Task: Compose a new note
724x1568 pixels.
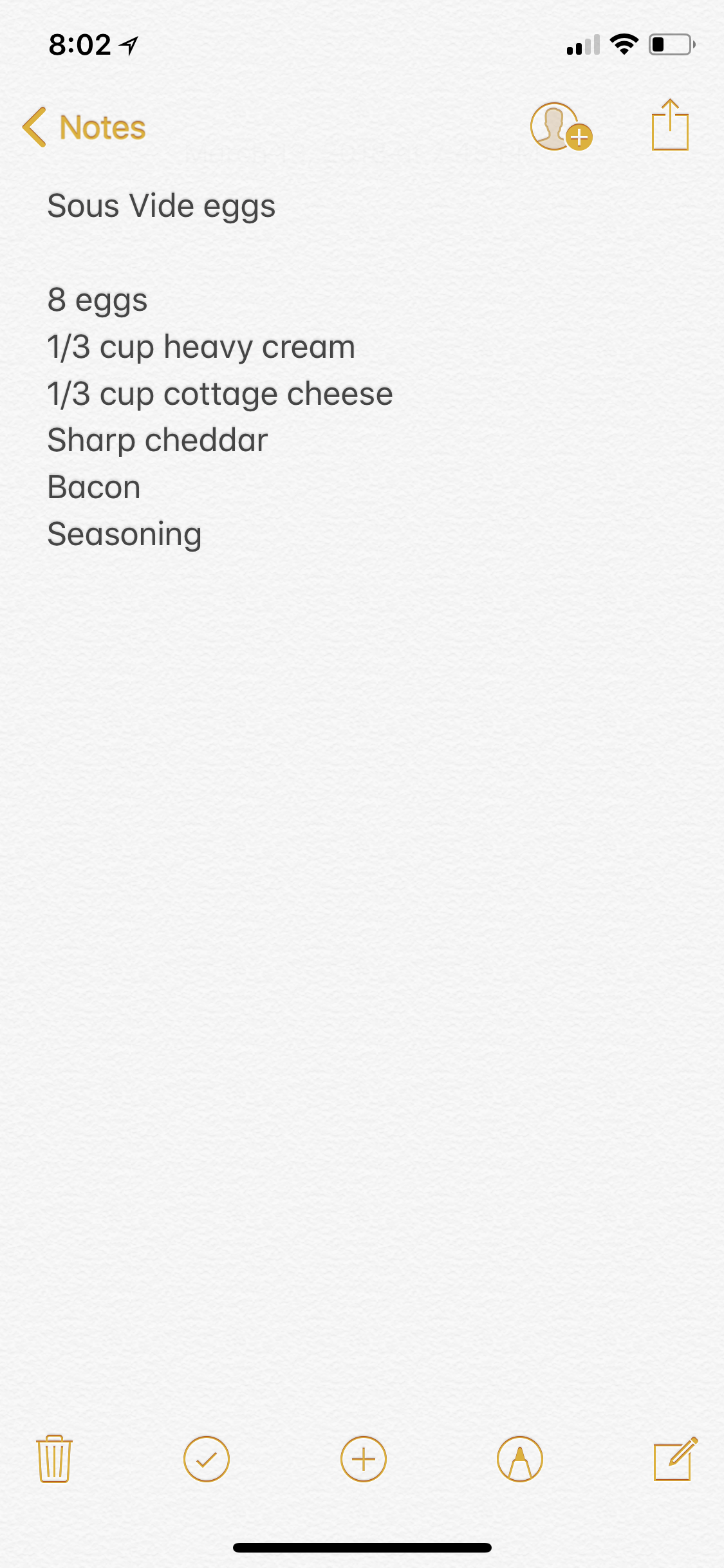Action: [x=674, y=1459]
